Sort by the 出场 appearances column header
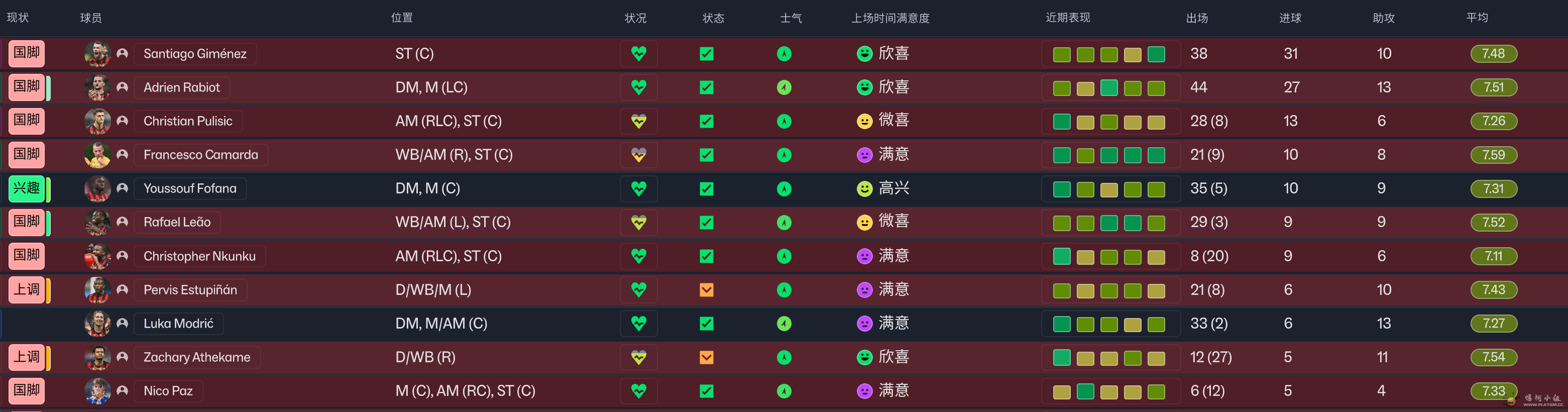The width and height of the screenshot is (1568, 412). point(1197,18)
